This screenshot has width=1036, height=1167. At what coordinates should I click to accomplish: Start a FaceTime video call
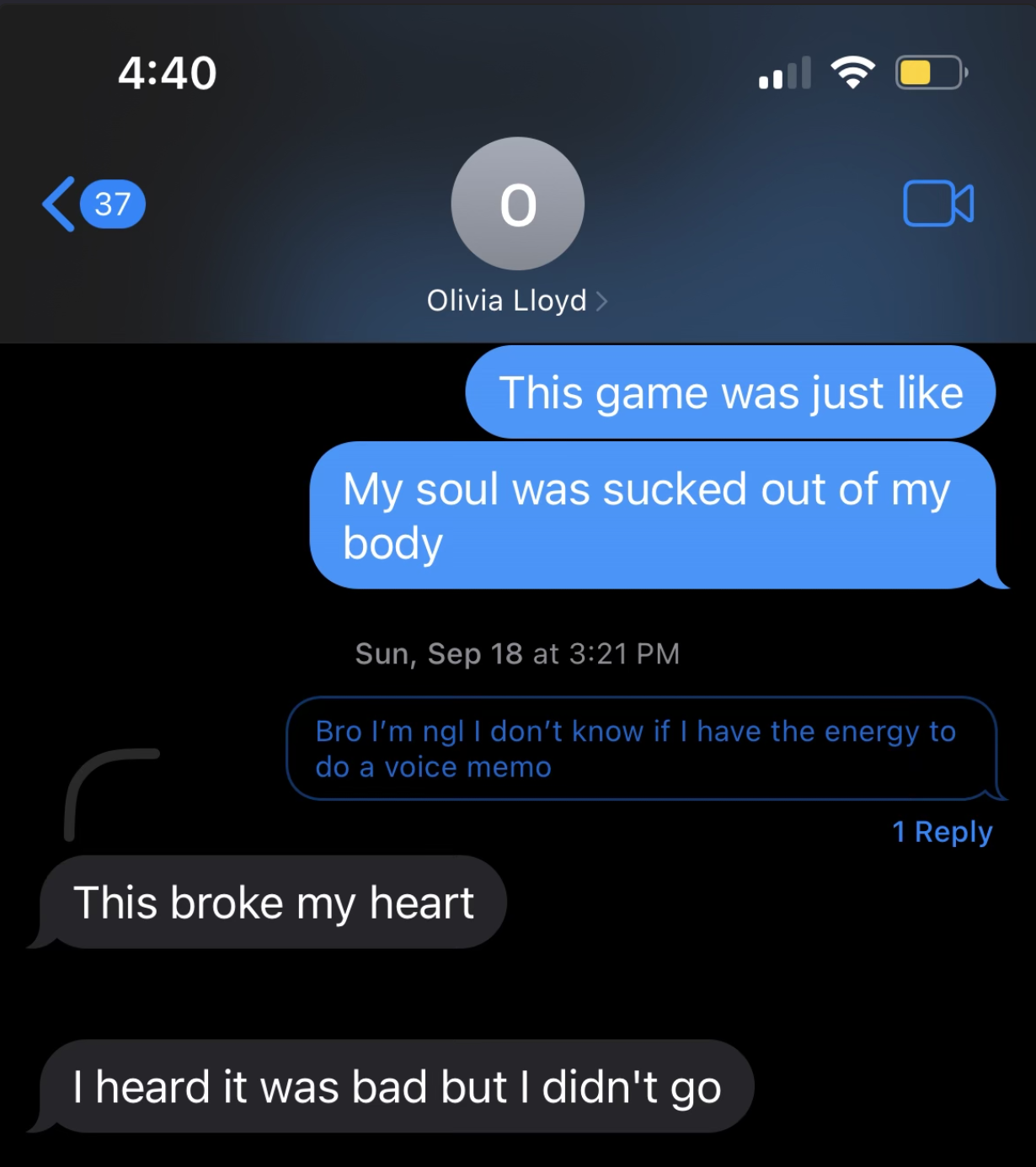tap(937, 204)
